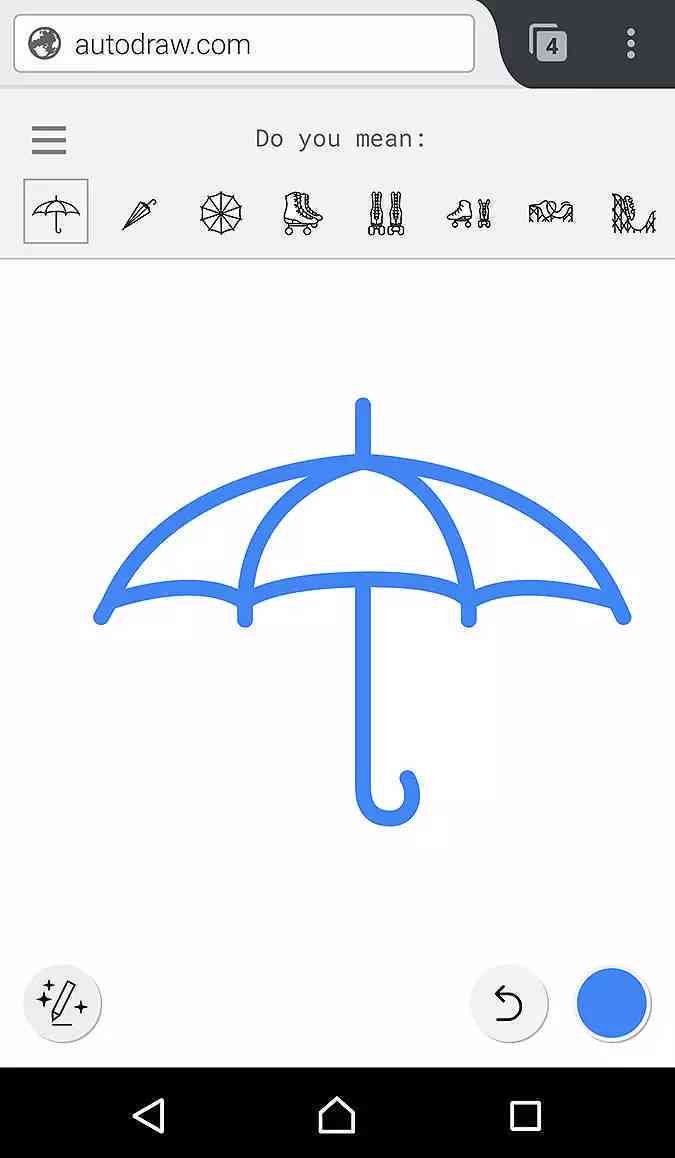Pick the round parasol wheel suggestion
675x1158 pixels.
coord(221,213)
